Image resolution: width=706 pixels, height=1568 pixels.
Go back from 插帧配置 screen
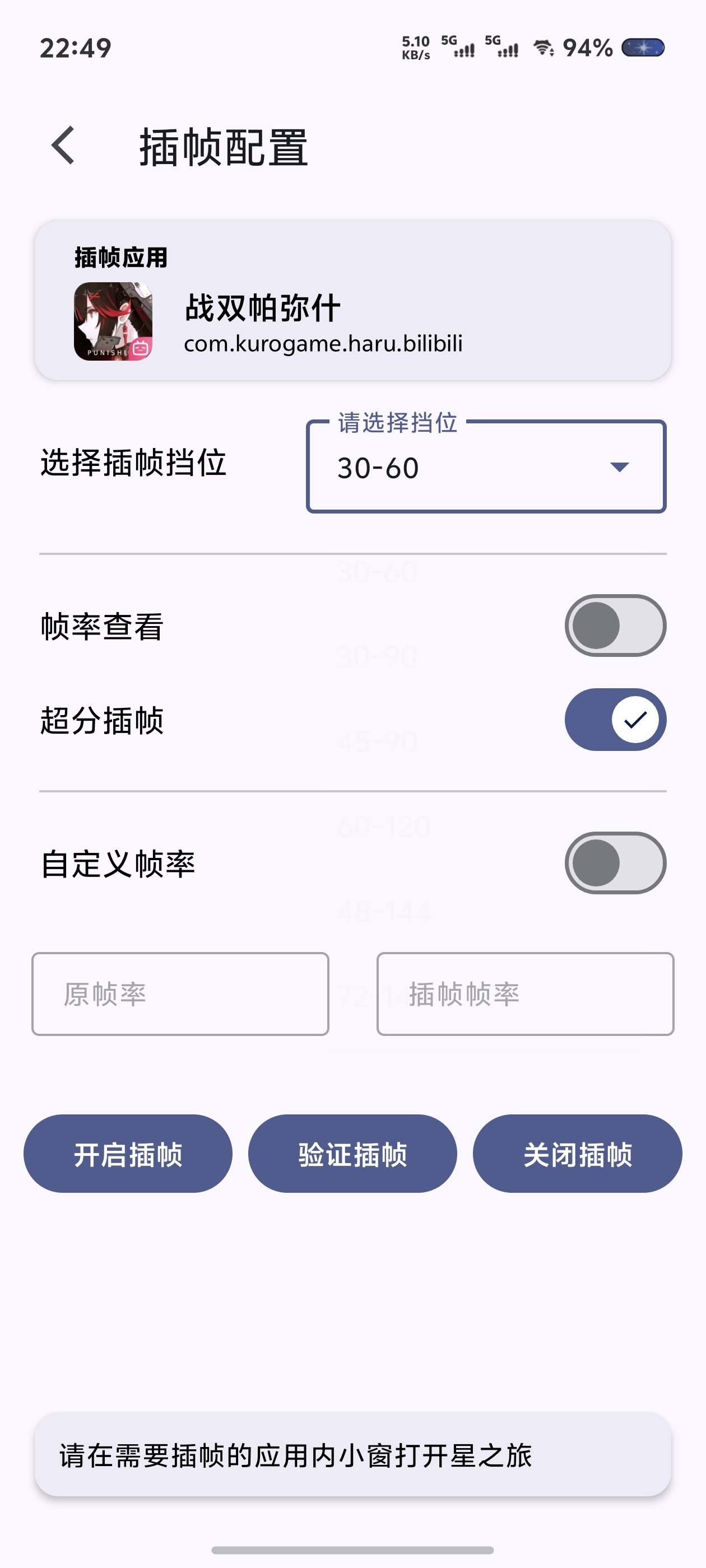[63, 146]
